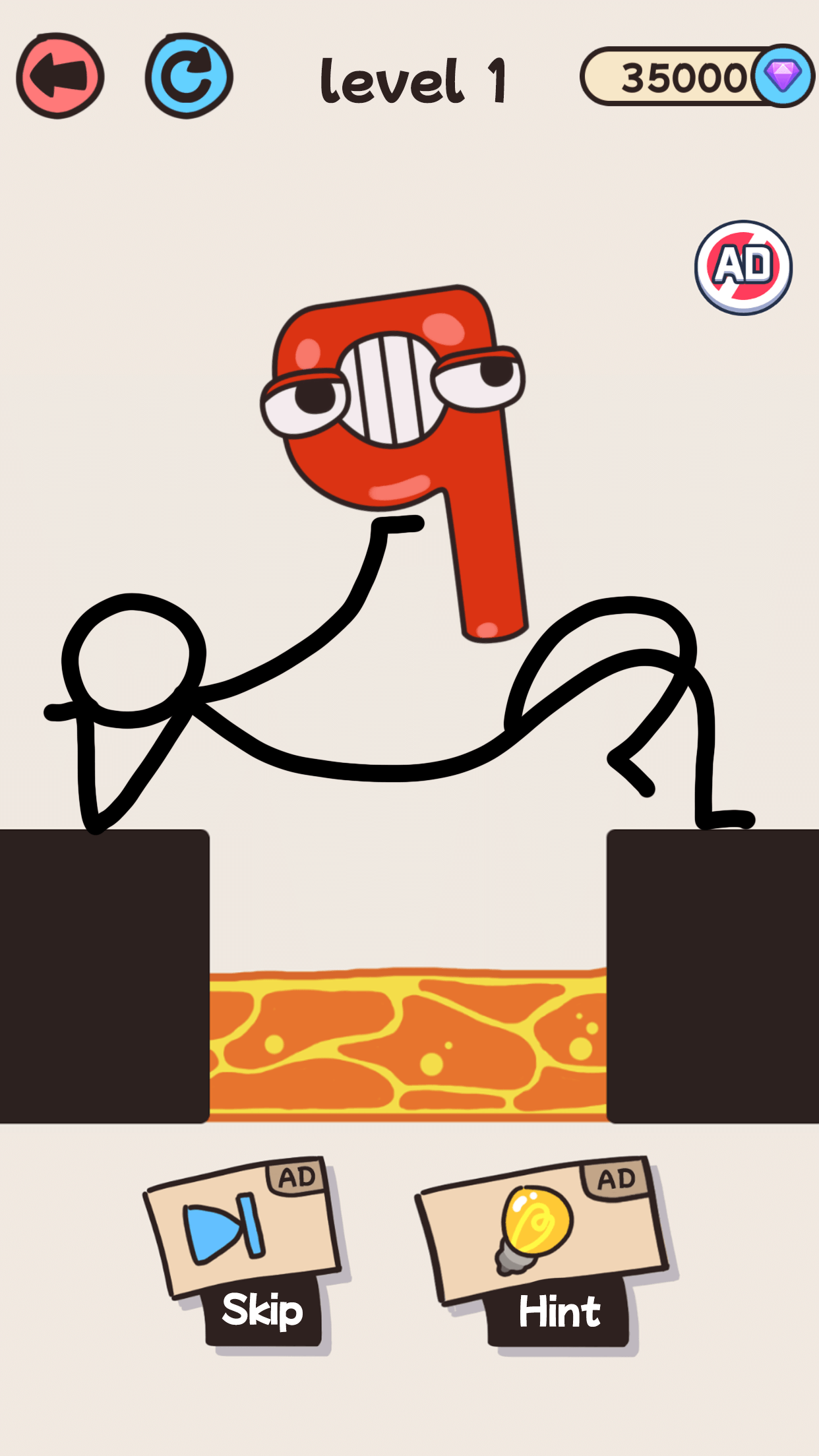Screen dimensions: 819x1456
Task: Get a hint with the lightbulb button
Action: coord(546,1254)
